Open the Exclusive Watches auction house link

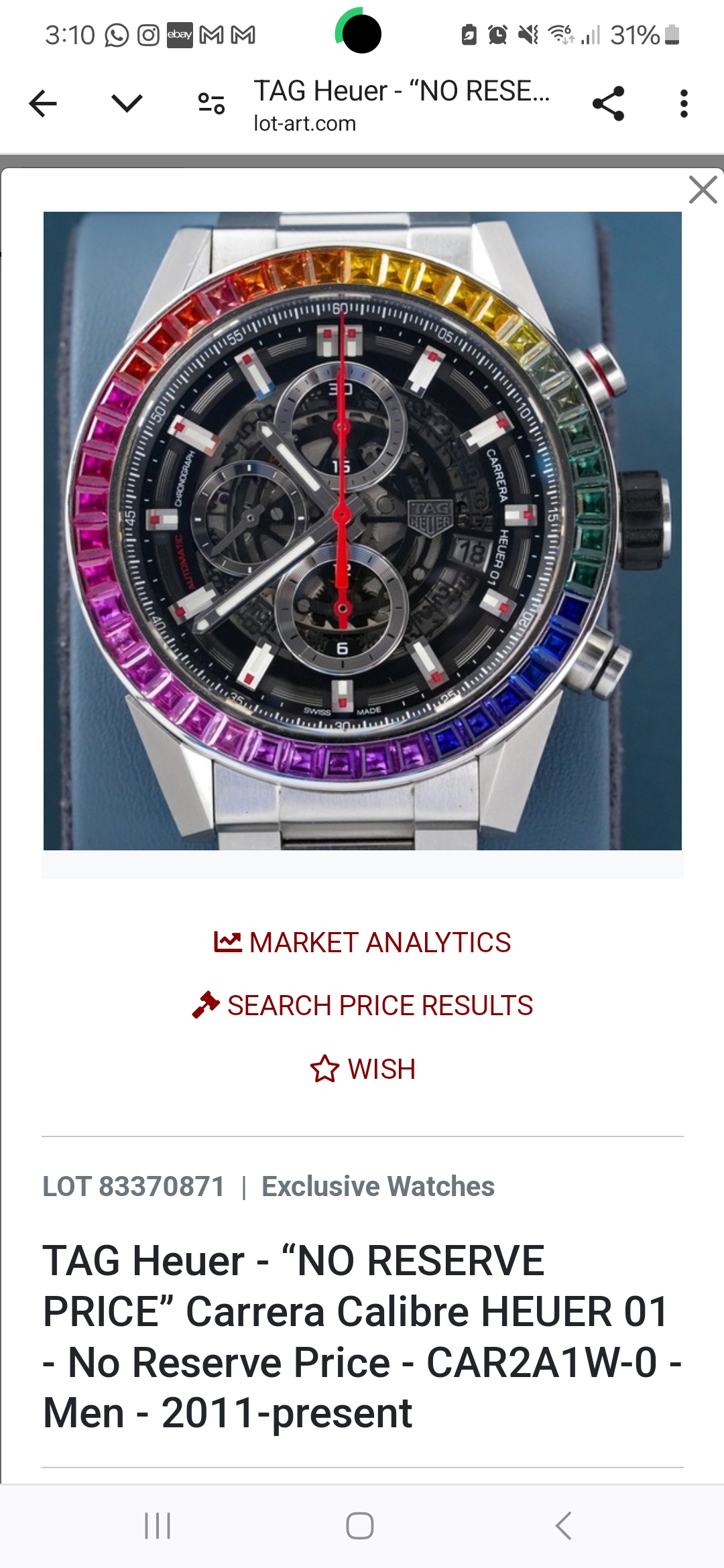378,1186
